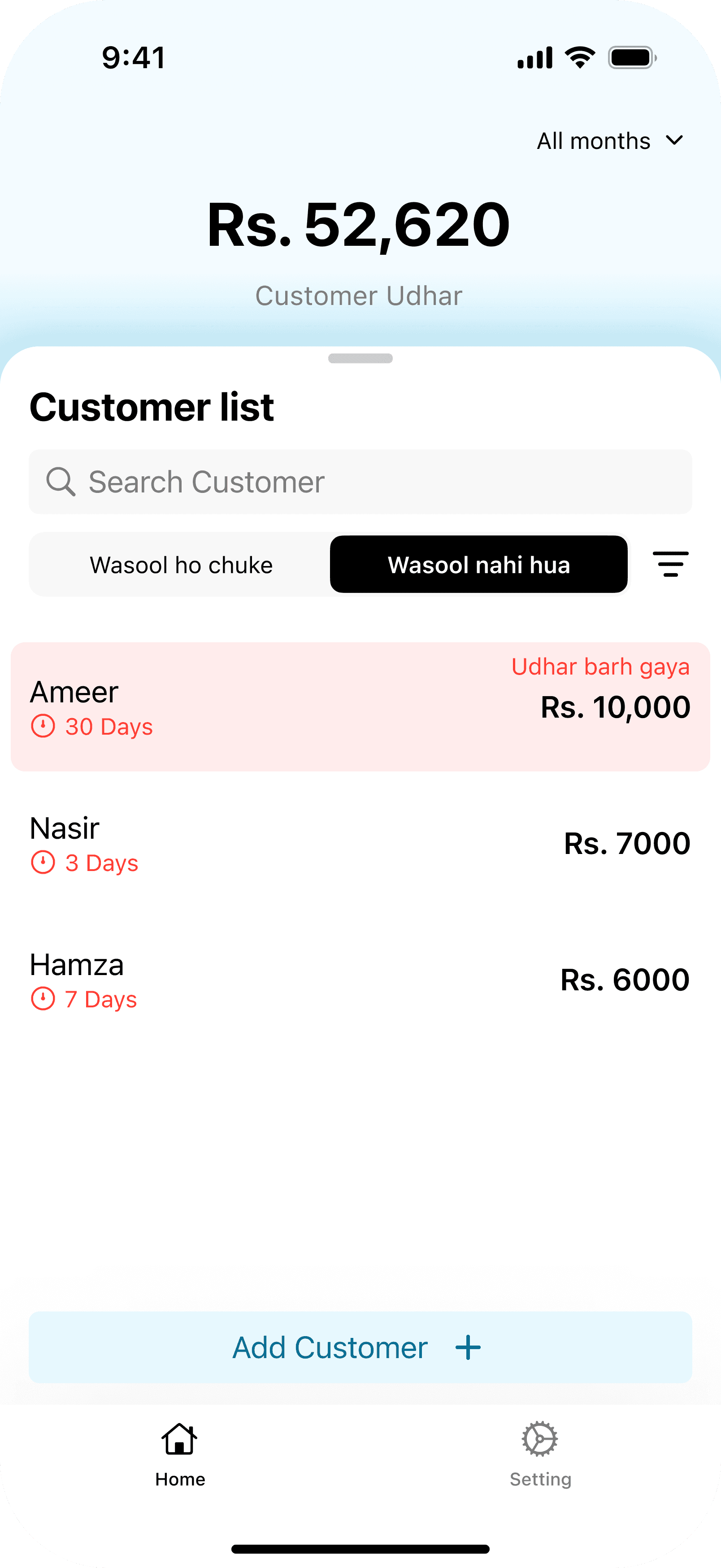Add a new customer

pyautogui.click(x=360, y=1348)
